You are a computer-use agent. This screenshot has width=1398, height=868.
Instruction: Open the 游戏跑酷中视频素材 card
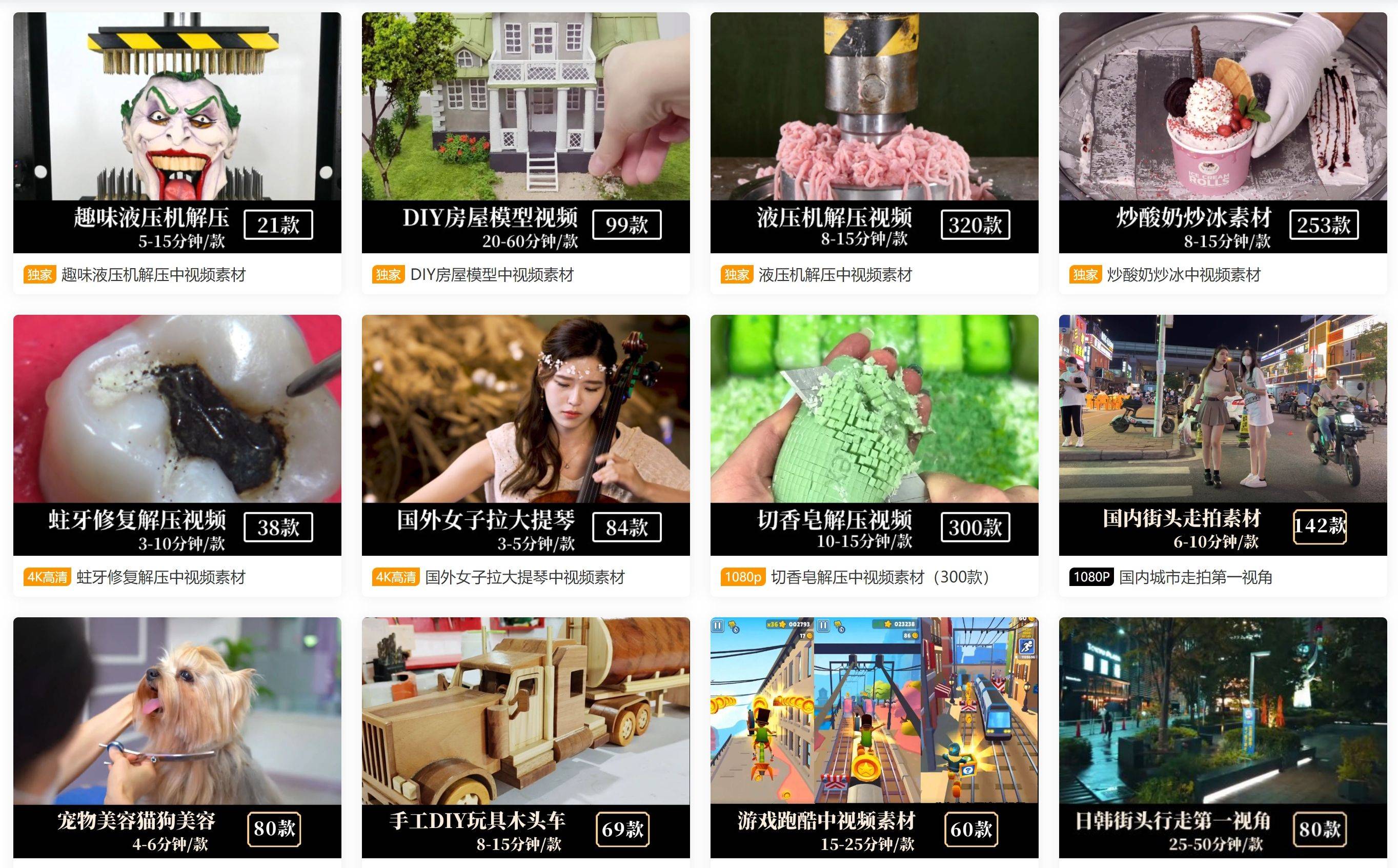[x=874, y=737]
